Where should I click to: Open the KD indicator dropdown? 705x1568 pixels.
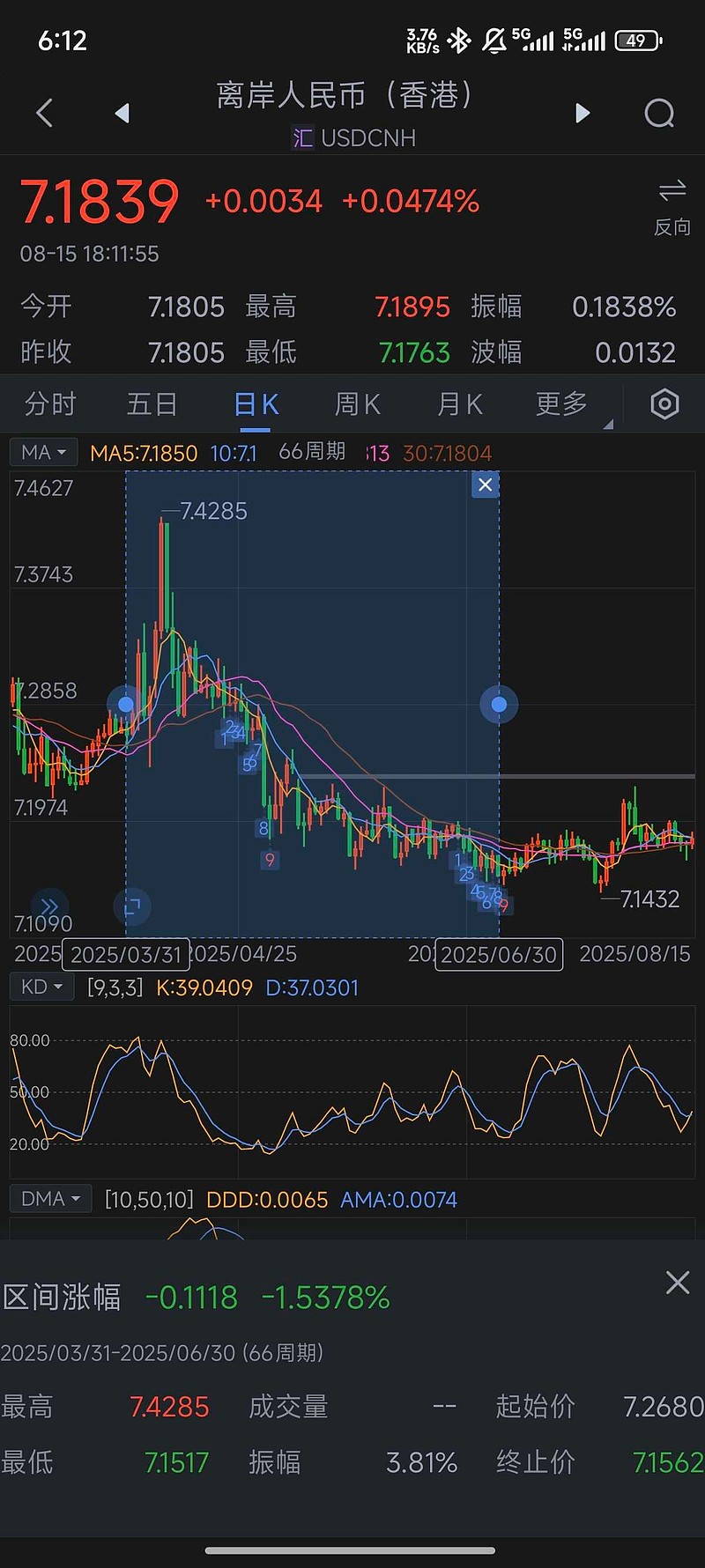41,987
